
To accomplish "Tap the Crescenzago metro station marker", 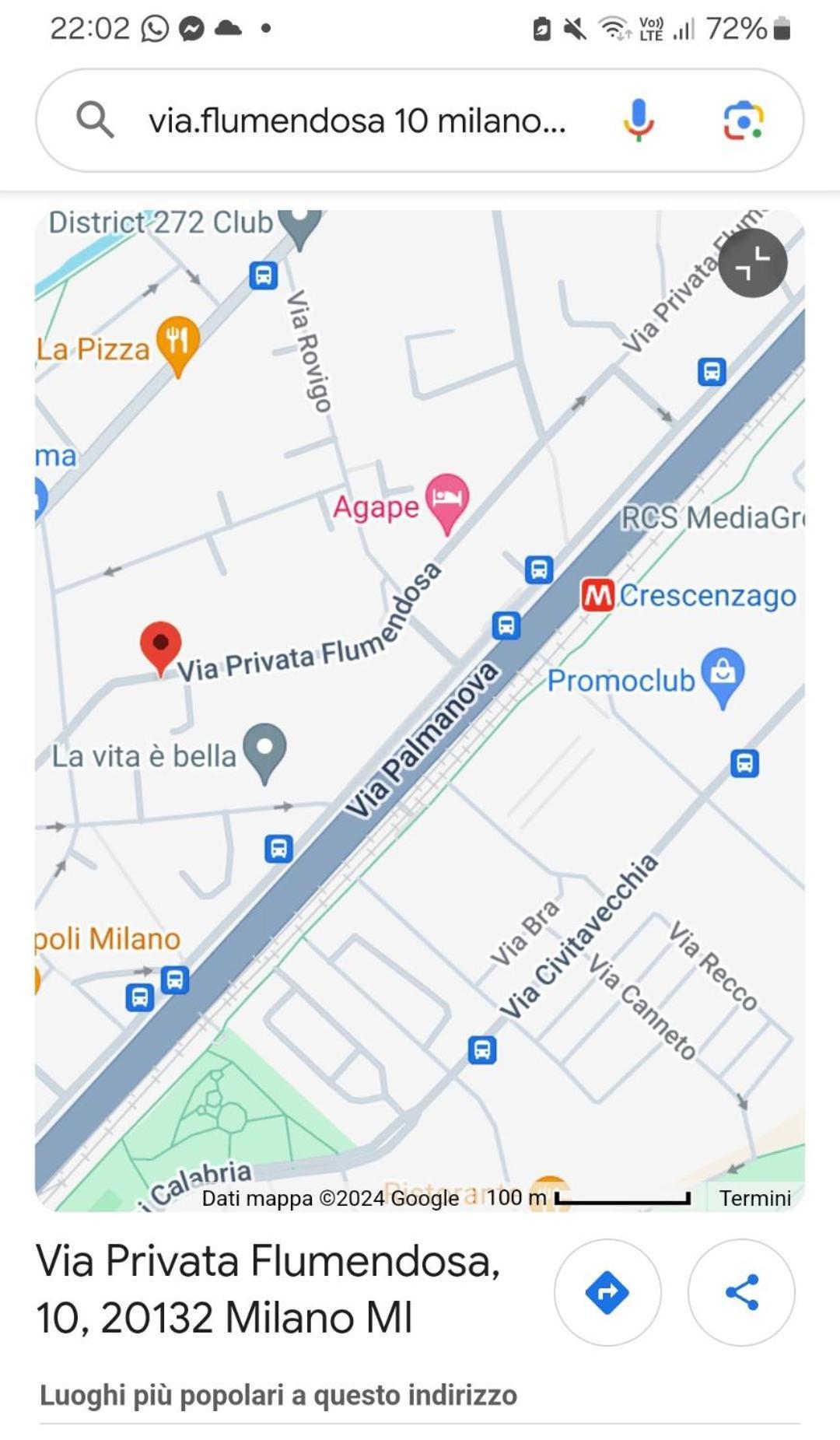I will pyautogui.click(x=597, y=596).
